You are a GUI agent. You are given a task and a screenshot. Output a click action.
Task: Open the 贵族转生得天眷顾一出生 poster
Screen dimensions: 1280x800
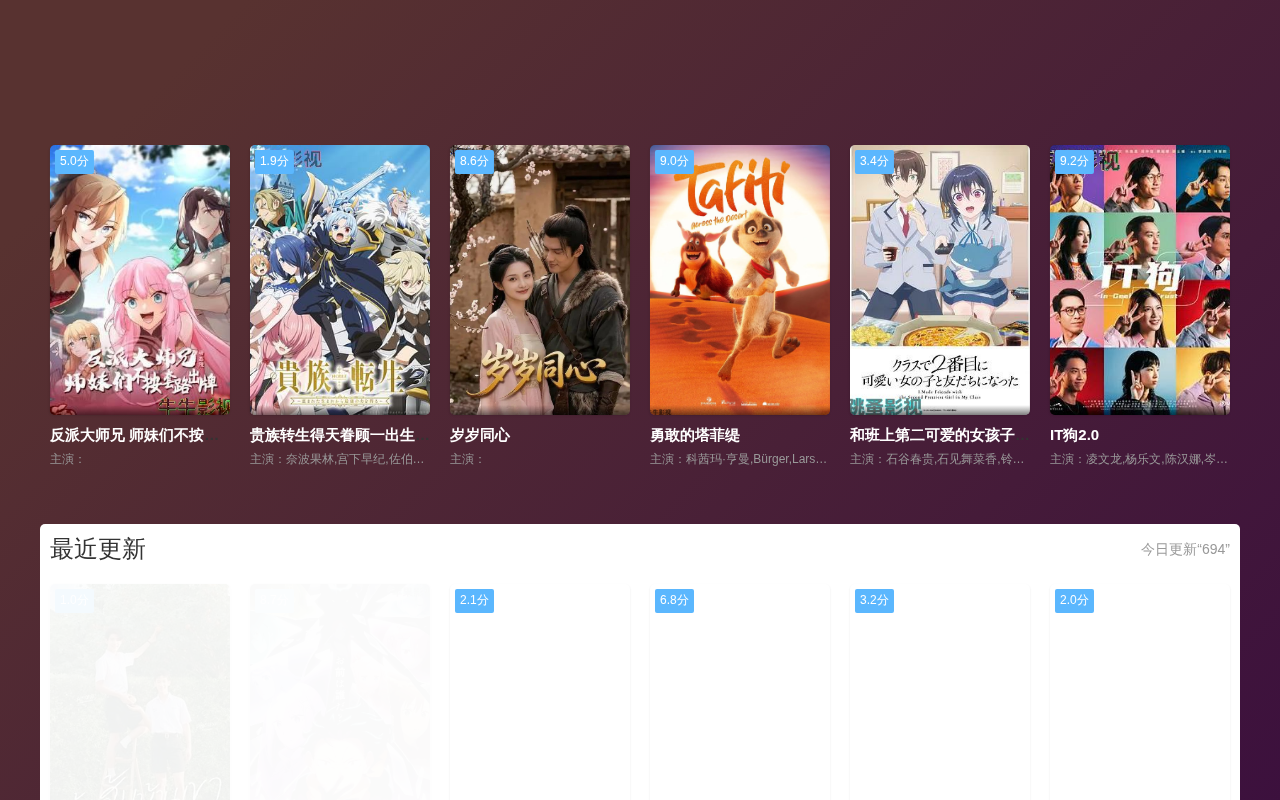click(x=340, y=280)
